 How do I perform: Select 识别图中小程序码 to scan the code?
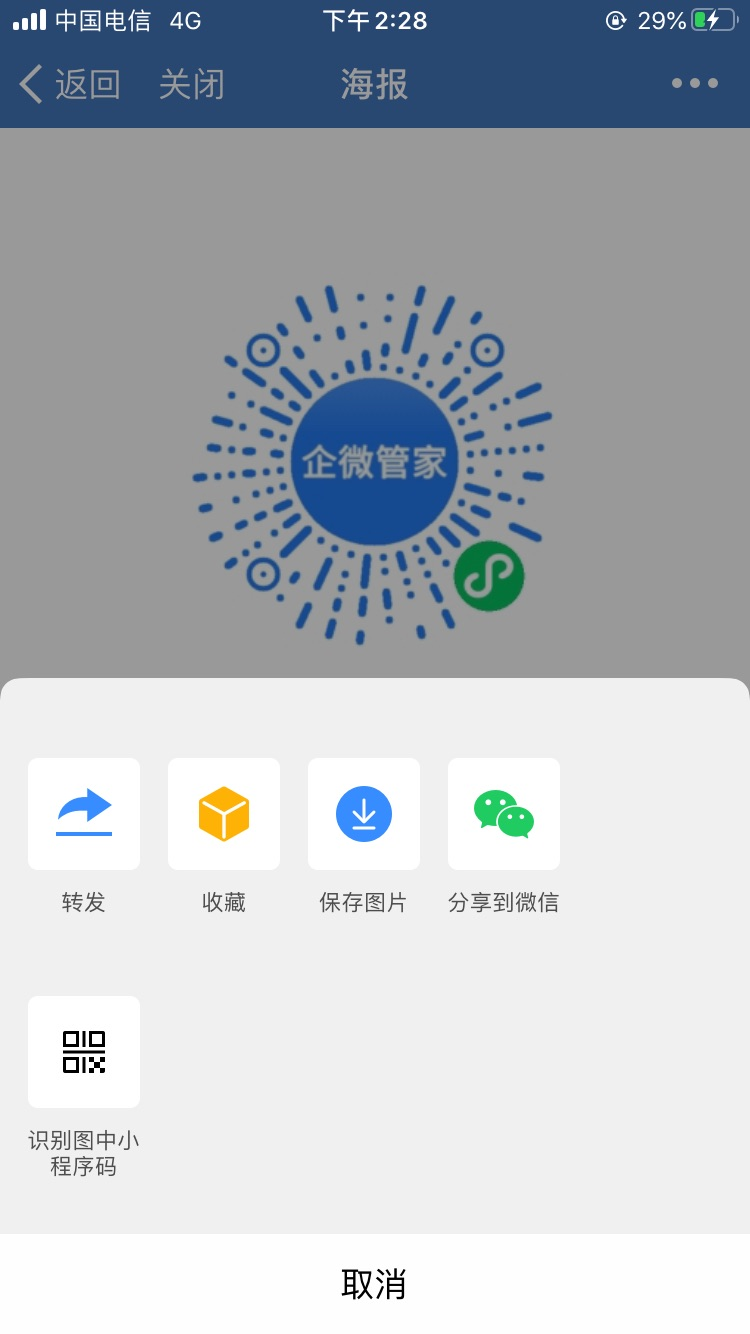[x=84, y=1052]
